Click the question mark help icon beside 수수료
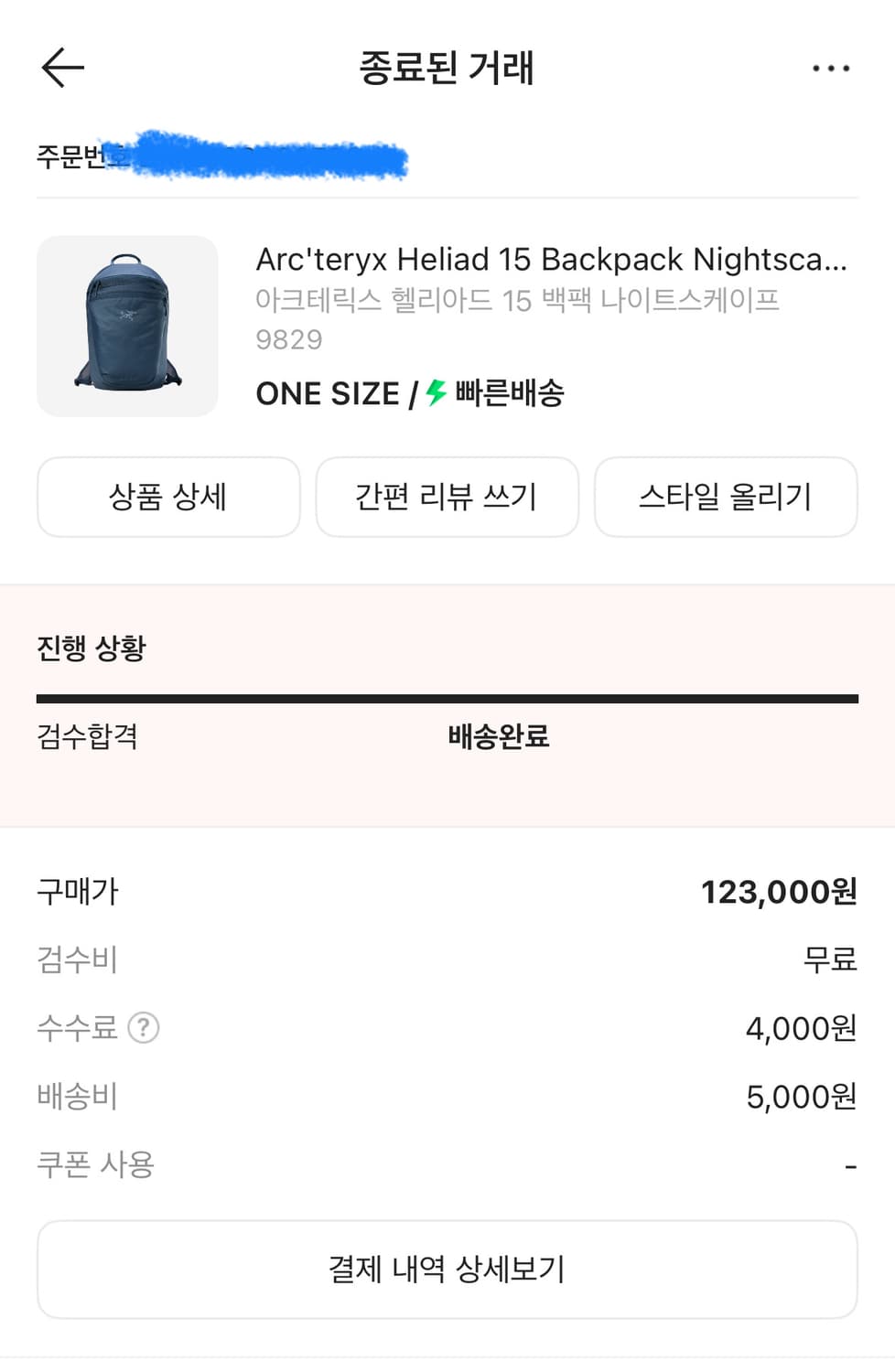Screen dimensions: 895x1372 (142, 1028)
